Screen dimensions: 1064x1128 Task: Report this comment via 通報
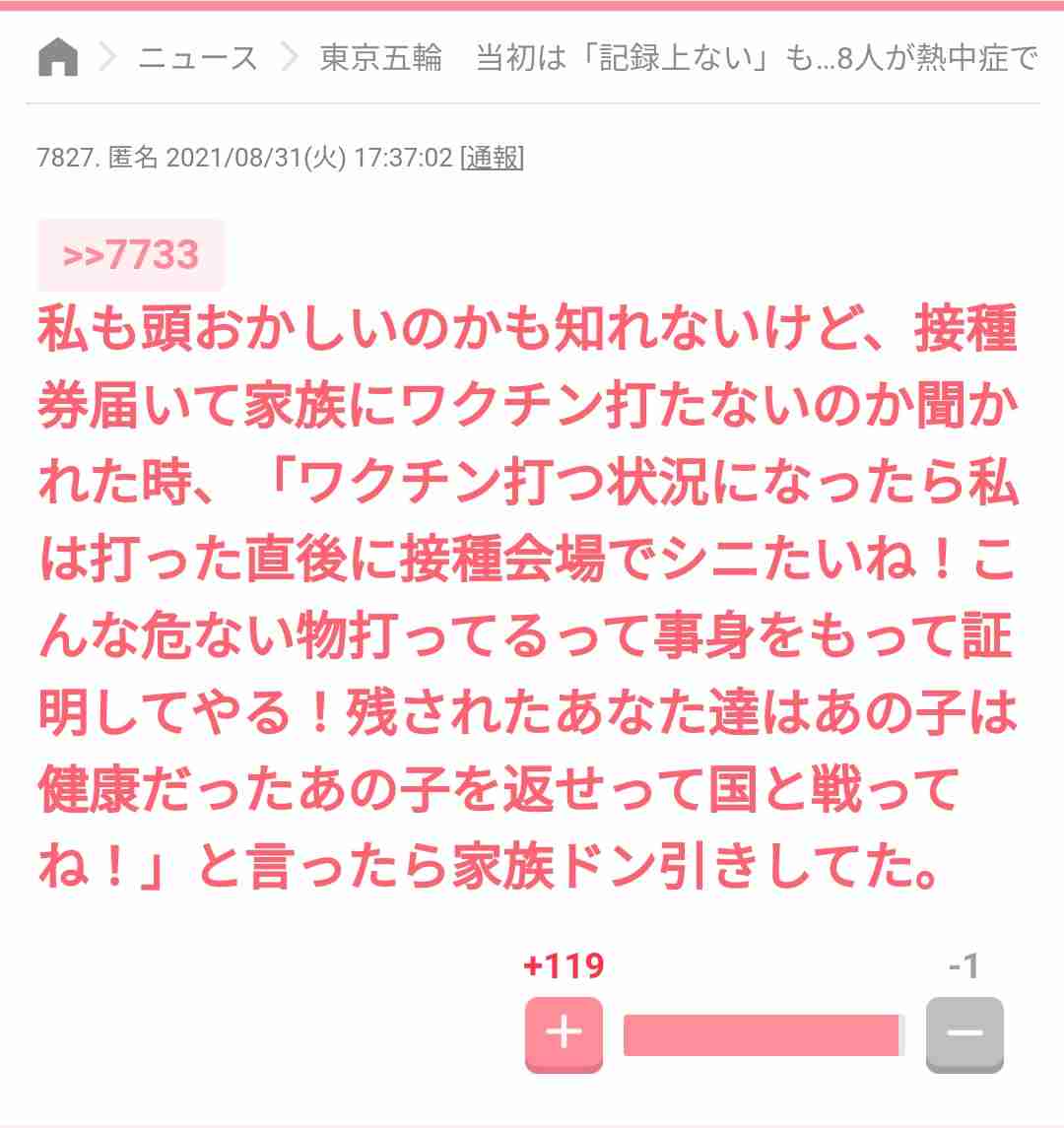tap(493, 158)
